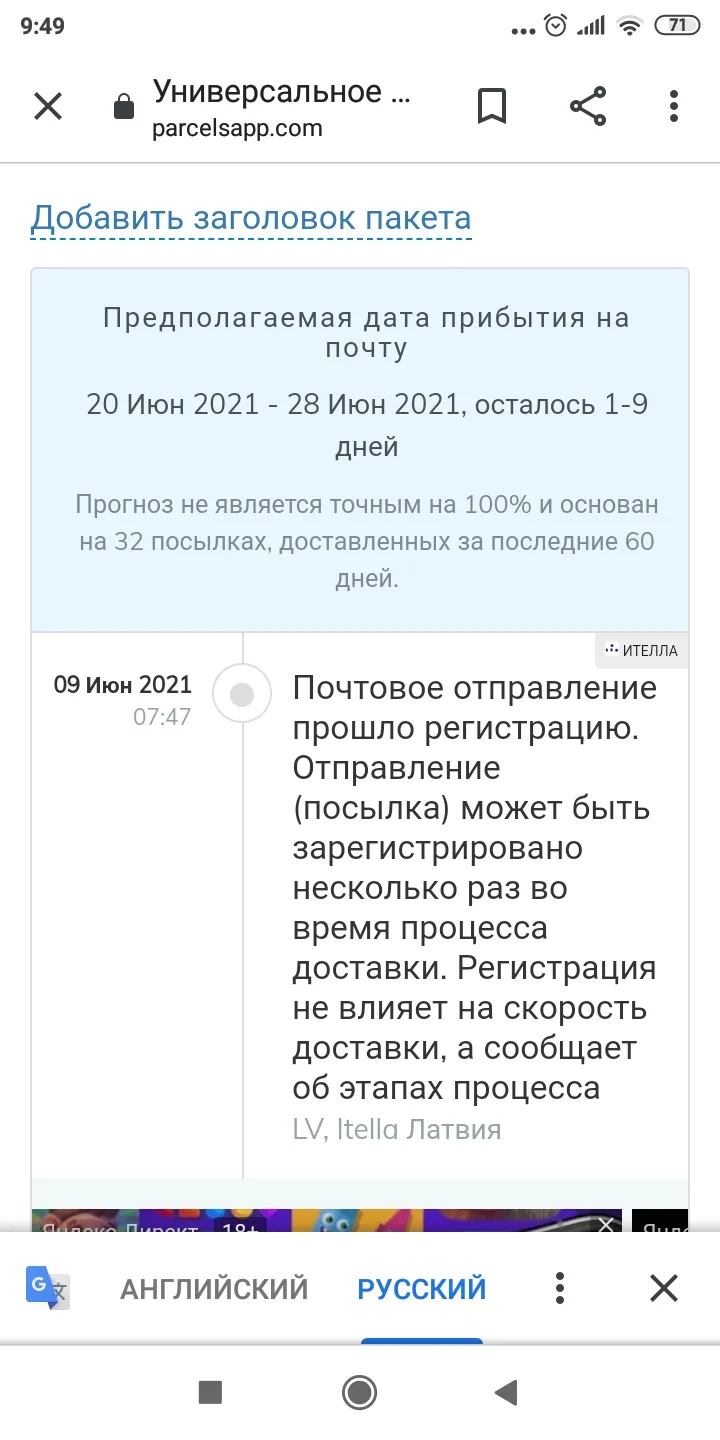
Task: Switch translation to АНГЛИЙСКИЙ
Action: click(x=214, y=1289)
